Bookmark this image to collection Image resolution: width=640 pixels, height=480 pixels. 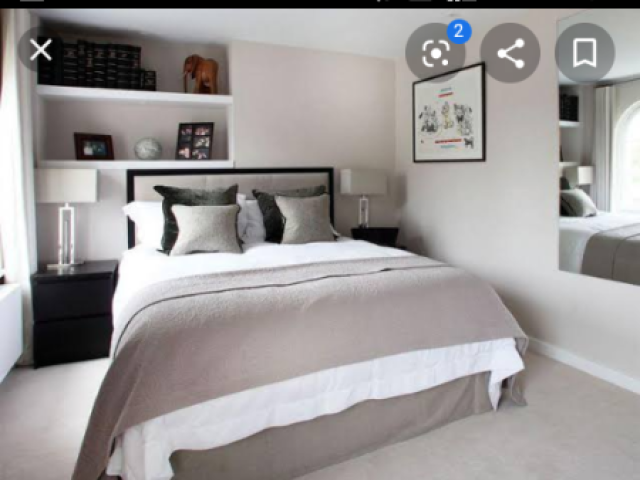(x=584, y=53)
